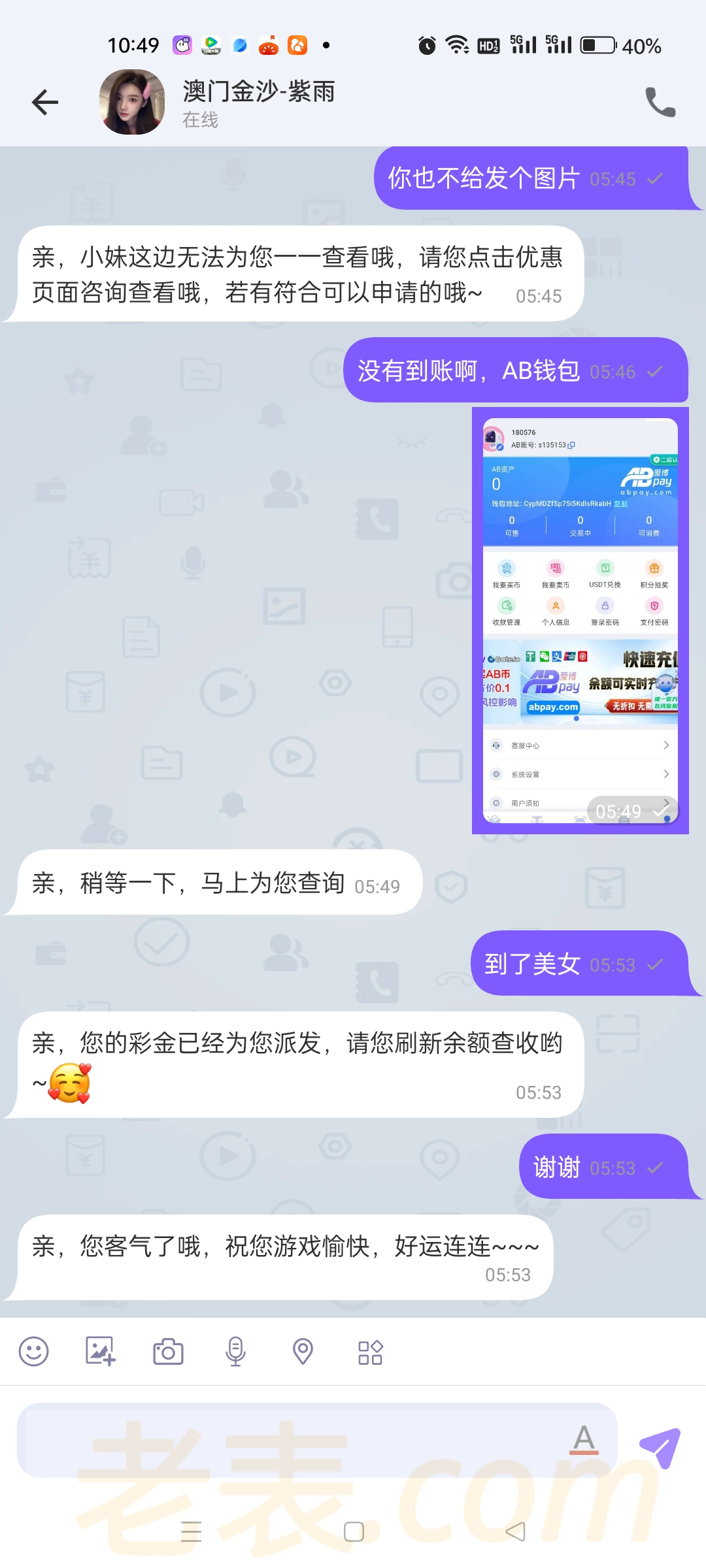This screenshot has width=706, height=1568.
Task: Open the camera to take a photo
Action: [168, 1351]
